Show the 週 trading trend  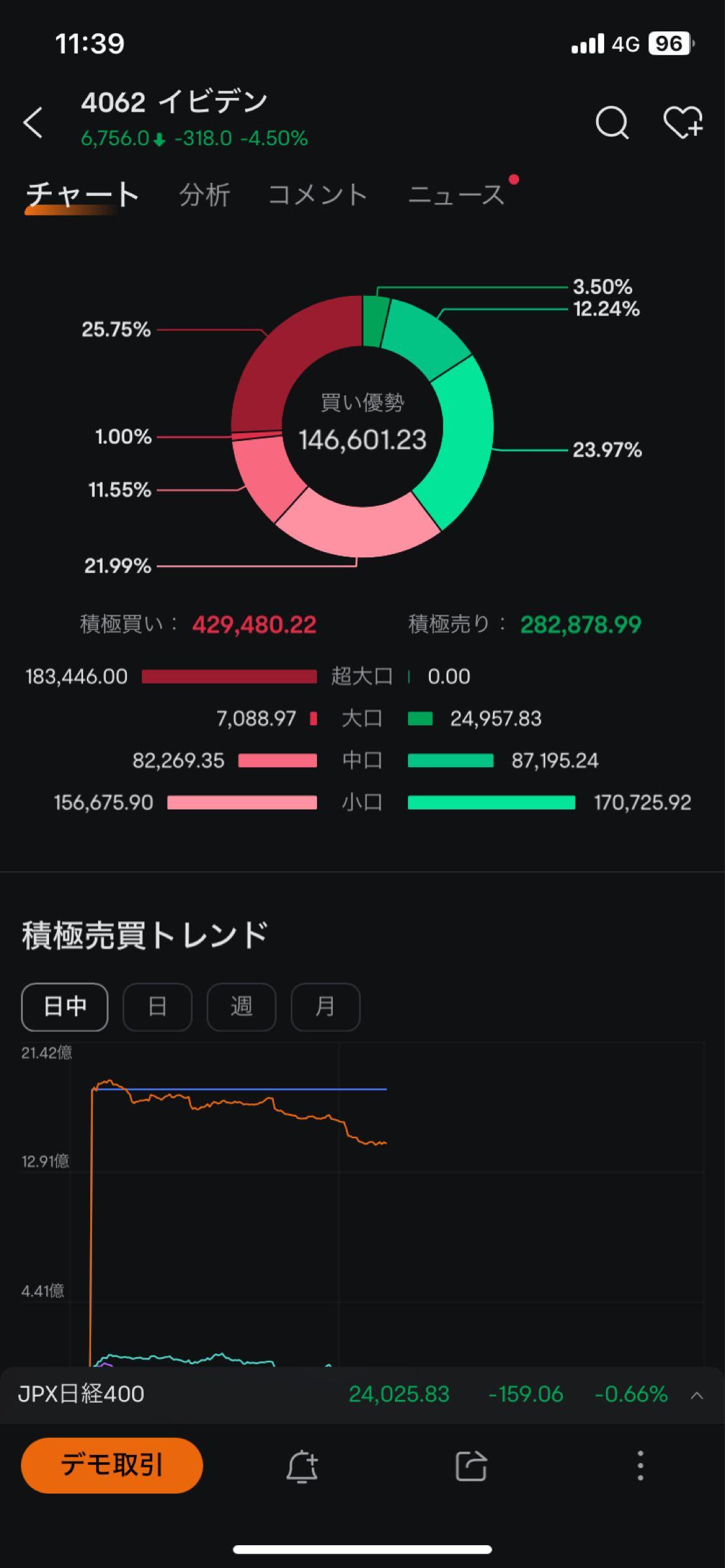[241, 1007]
